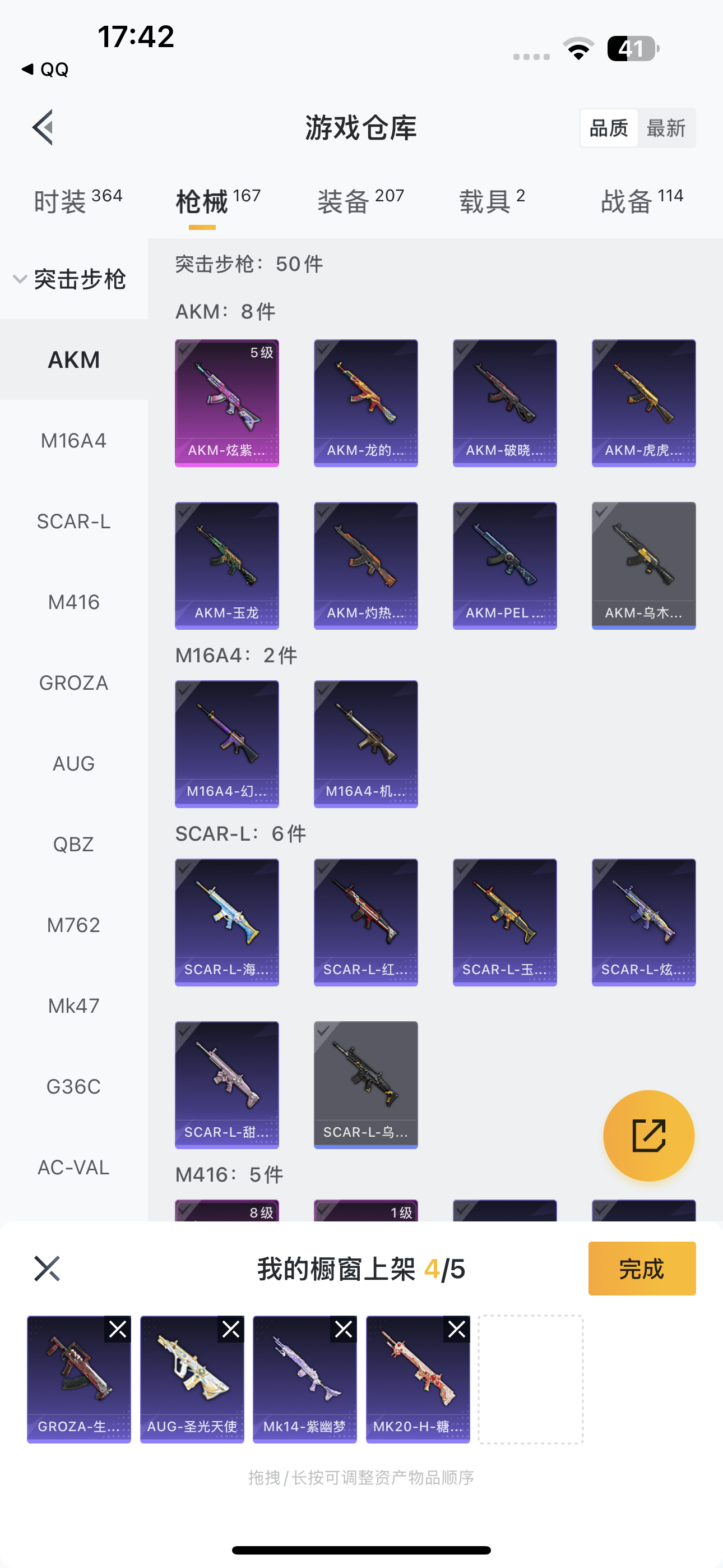
Task: Jump to M762 in the sidebar
Action: point(73,925)
